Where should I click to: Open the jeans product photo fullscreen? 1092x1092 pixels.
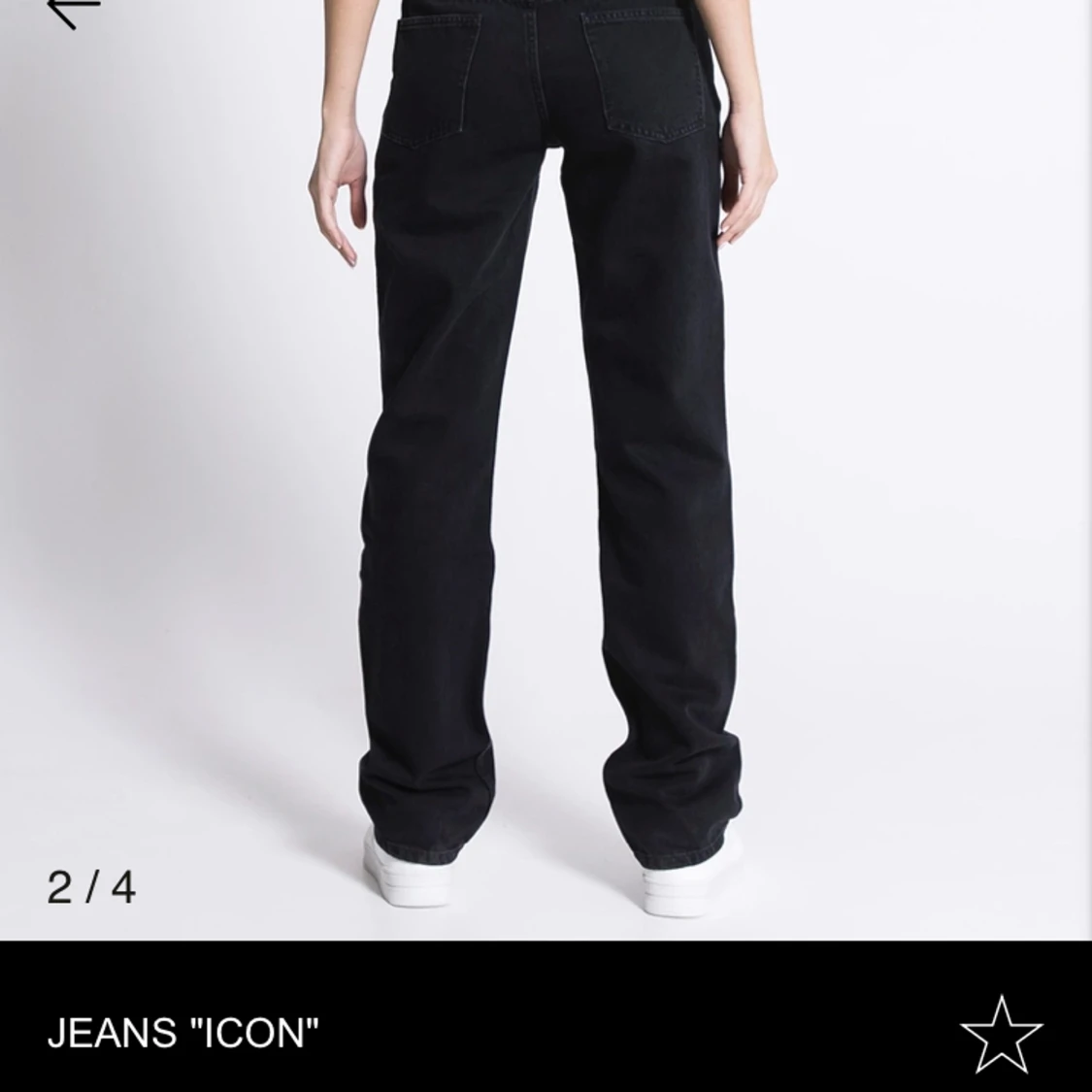pos(546,466)
